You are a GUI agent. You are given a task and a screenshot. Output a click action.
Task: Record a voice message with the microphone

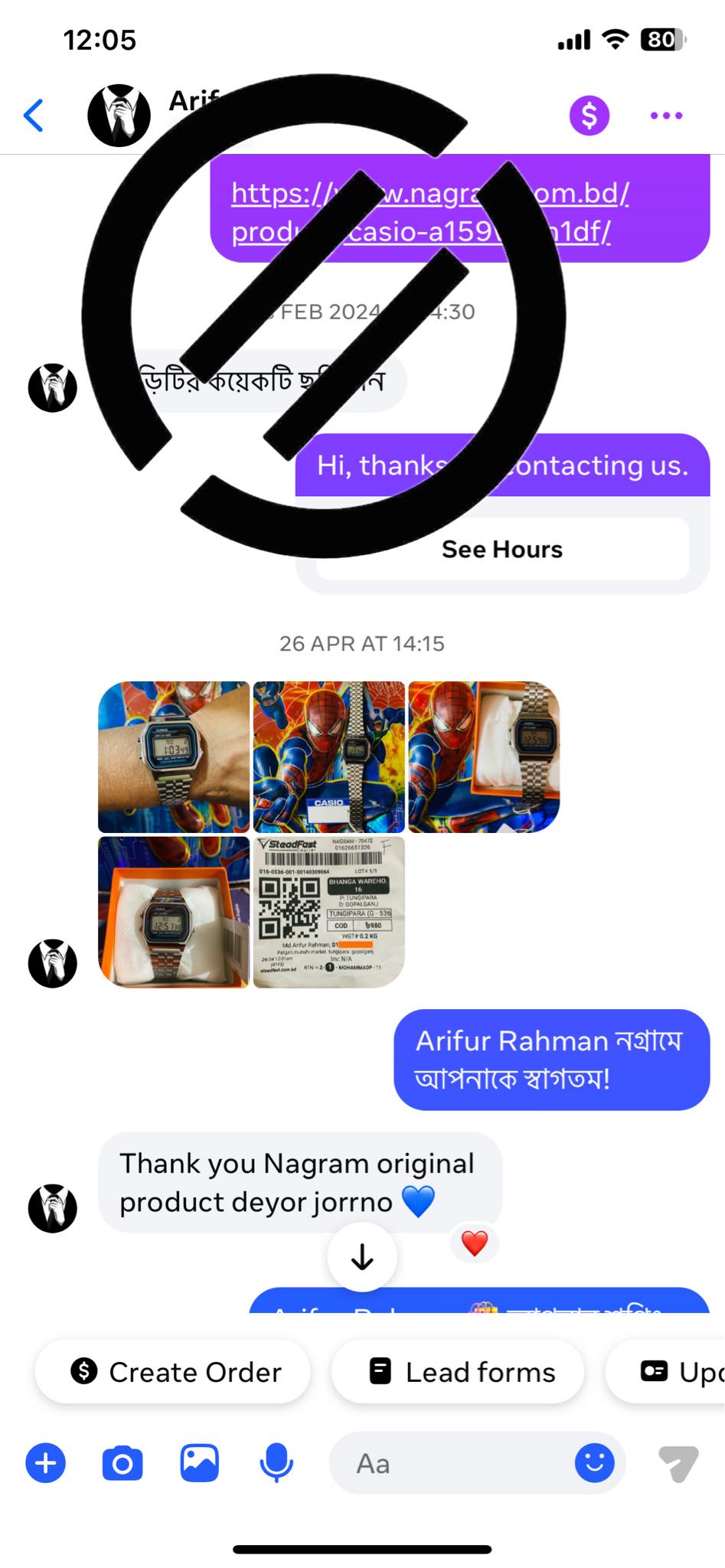pyautogui.click(x=276, y=1463)
